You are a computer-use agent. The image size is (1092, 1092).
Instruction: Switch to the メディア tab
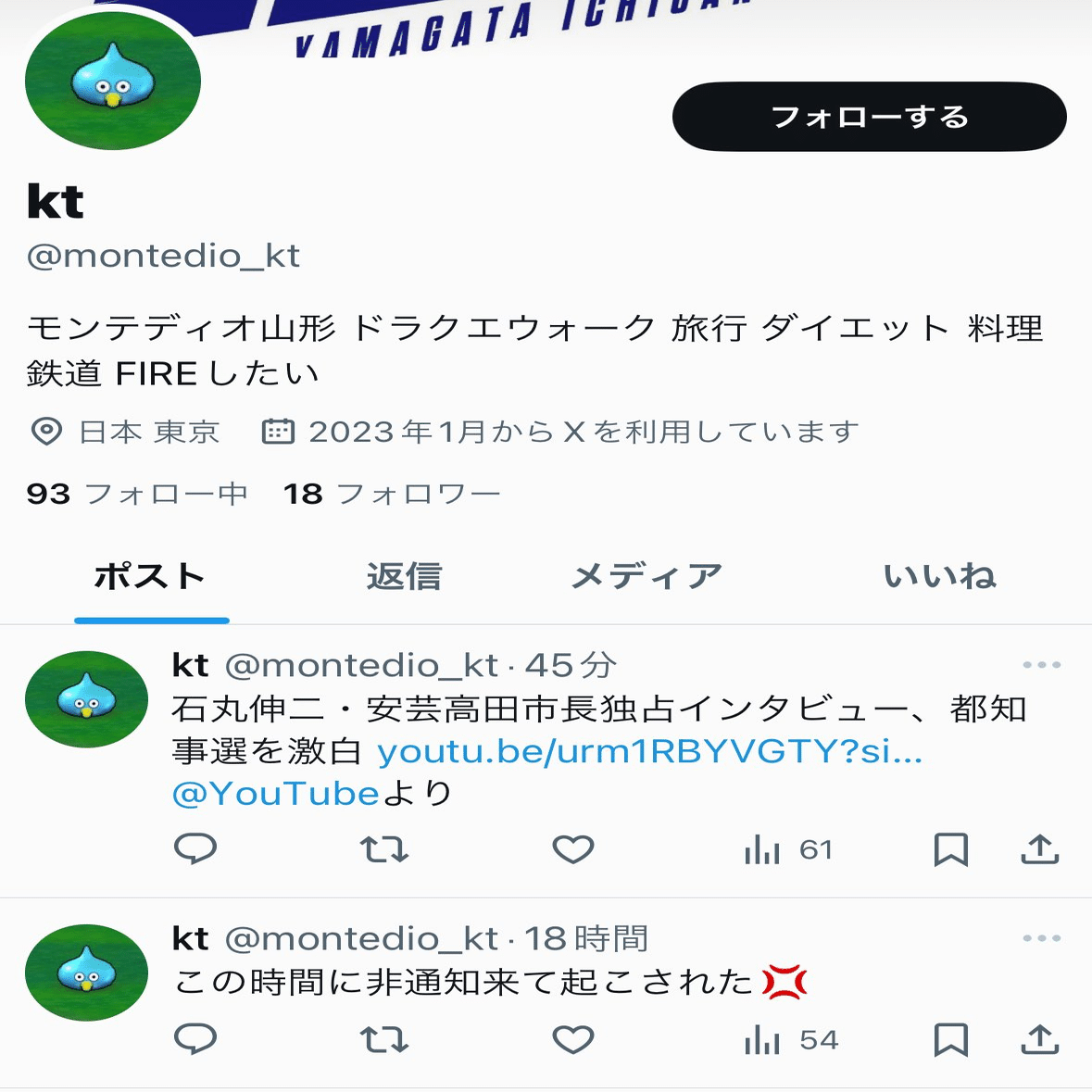click(646, 577)
